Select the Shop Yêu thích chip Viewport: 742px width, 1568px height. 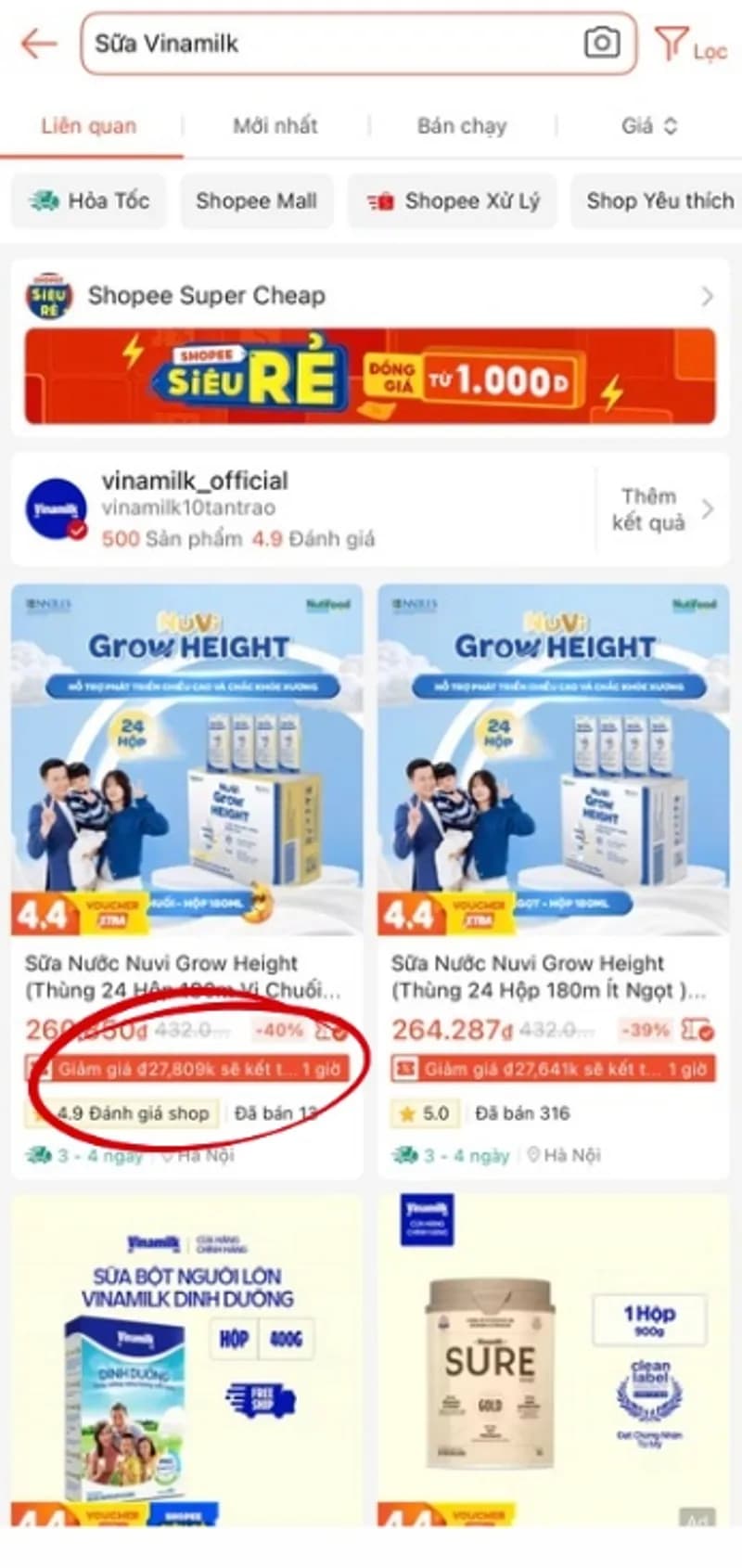pyautogui.click(x=659, y=200)
